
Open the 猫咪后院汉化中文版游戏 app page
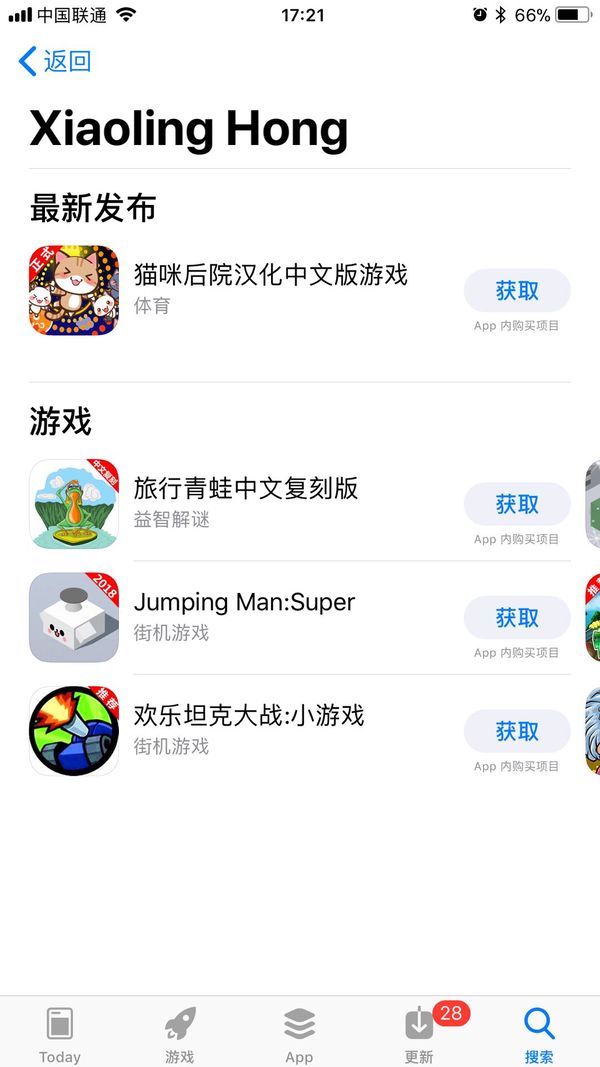click(x=270, y=275)
